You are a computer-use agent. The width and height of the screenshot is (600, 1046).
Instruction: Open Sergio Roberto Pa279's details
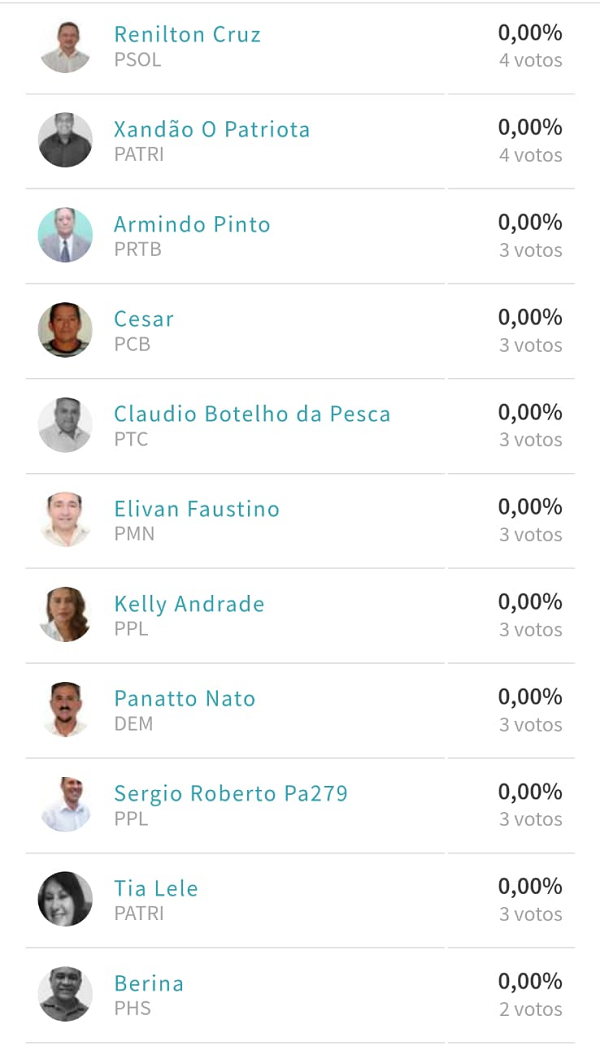230,794
